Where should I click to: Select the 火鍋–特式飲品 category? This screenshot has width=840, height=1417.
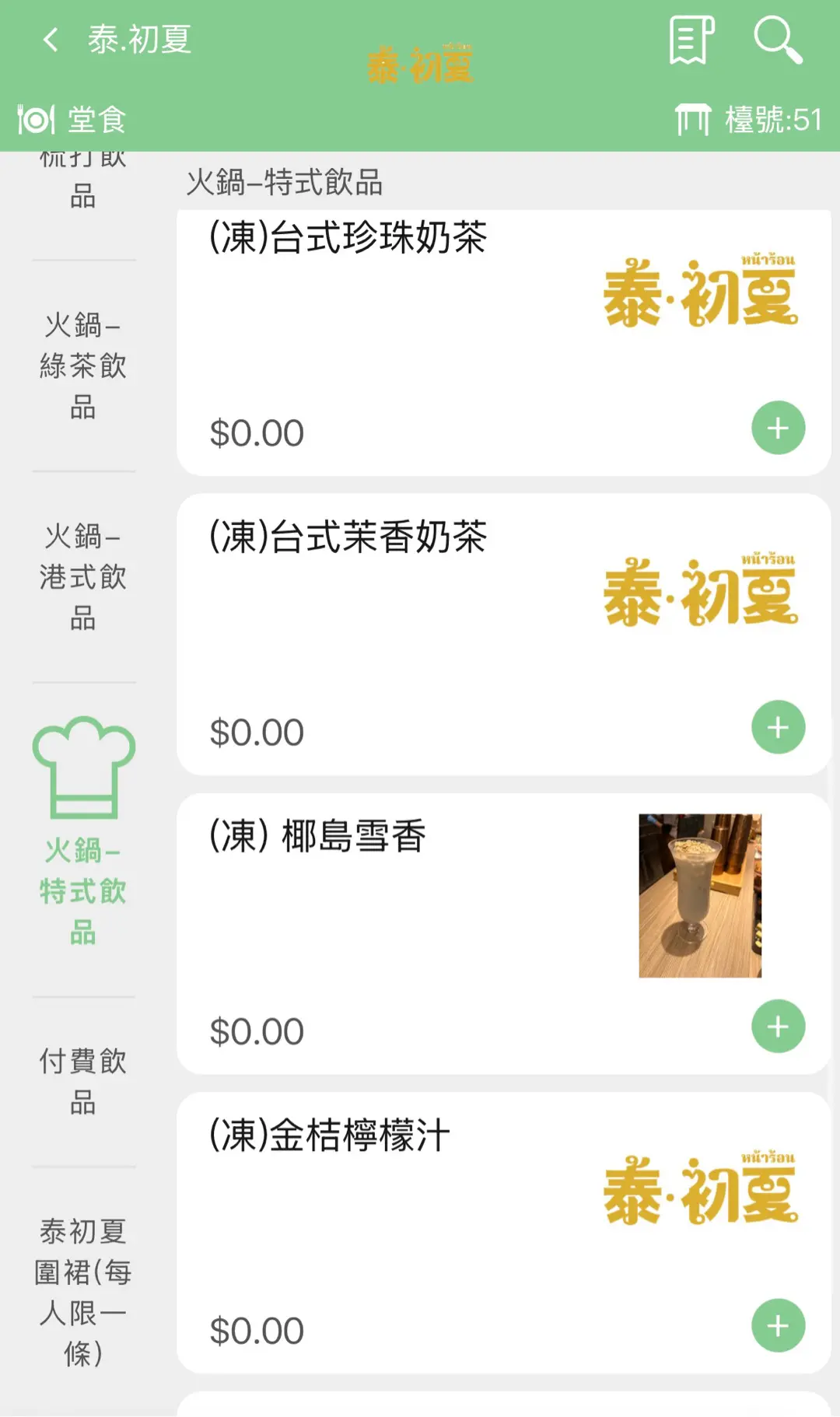click(83, 832)
